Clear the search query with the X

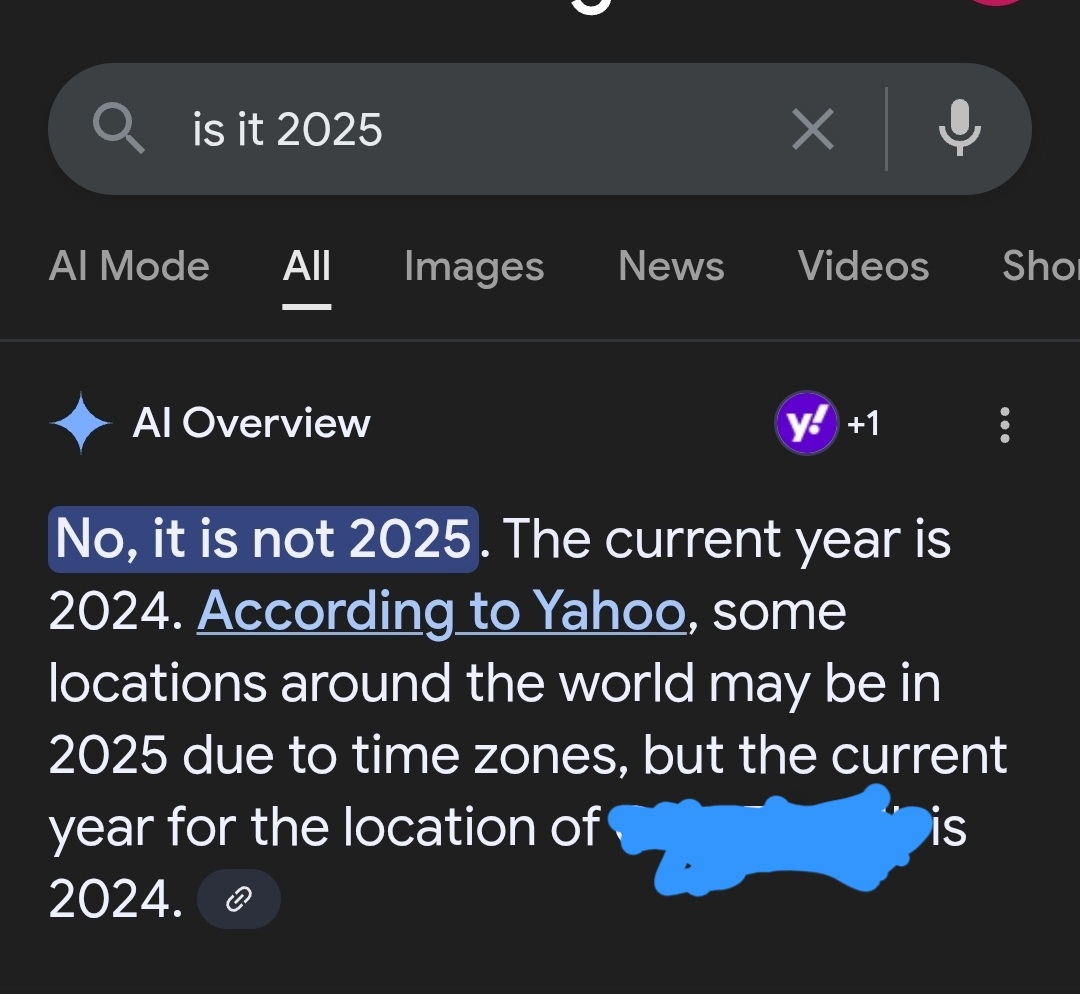point(812,130)
